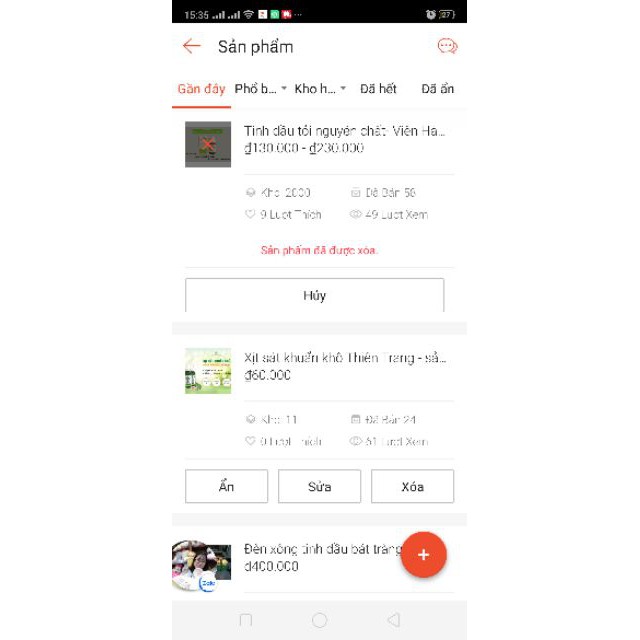Image resolution: width=640 pixels, height=640 pixels.
Task: Edit the sát khuẩn product with Sửa
Action: [319, 486]
